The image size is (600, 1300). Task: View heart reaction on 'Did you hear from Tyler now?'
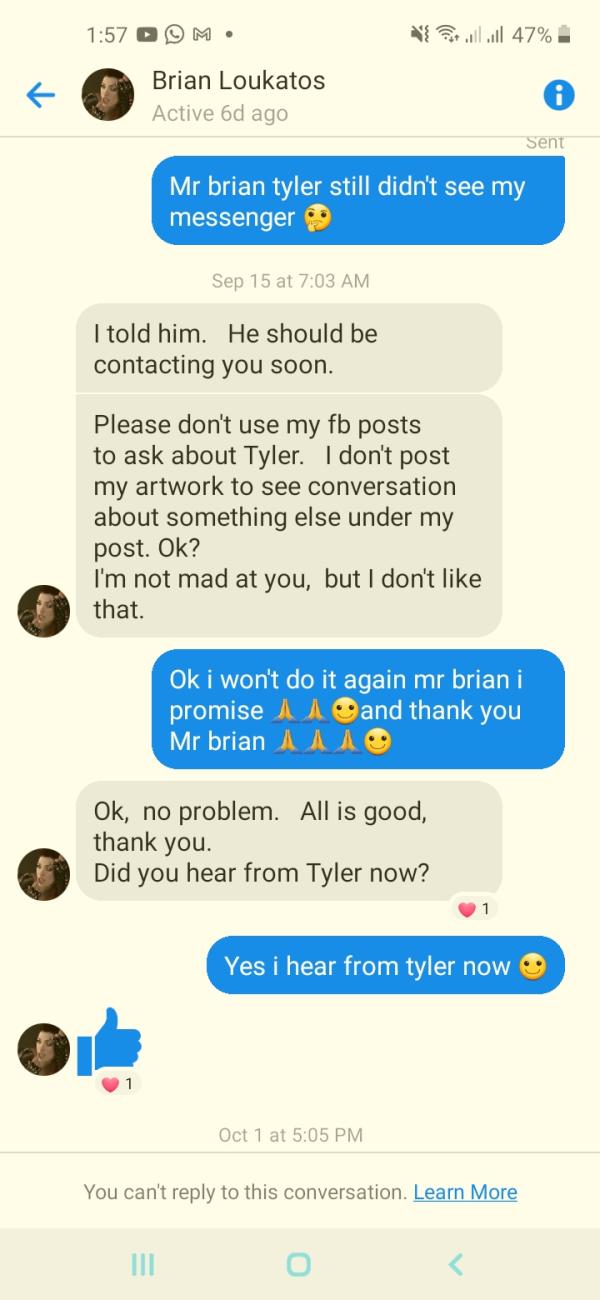(475, 909)
